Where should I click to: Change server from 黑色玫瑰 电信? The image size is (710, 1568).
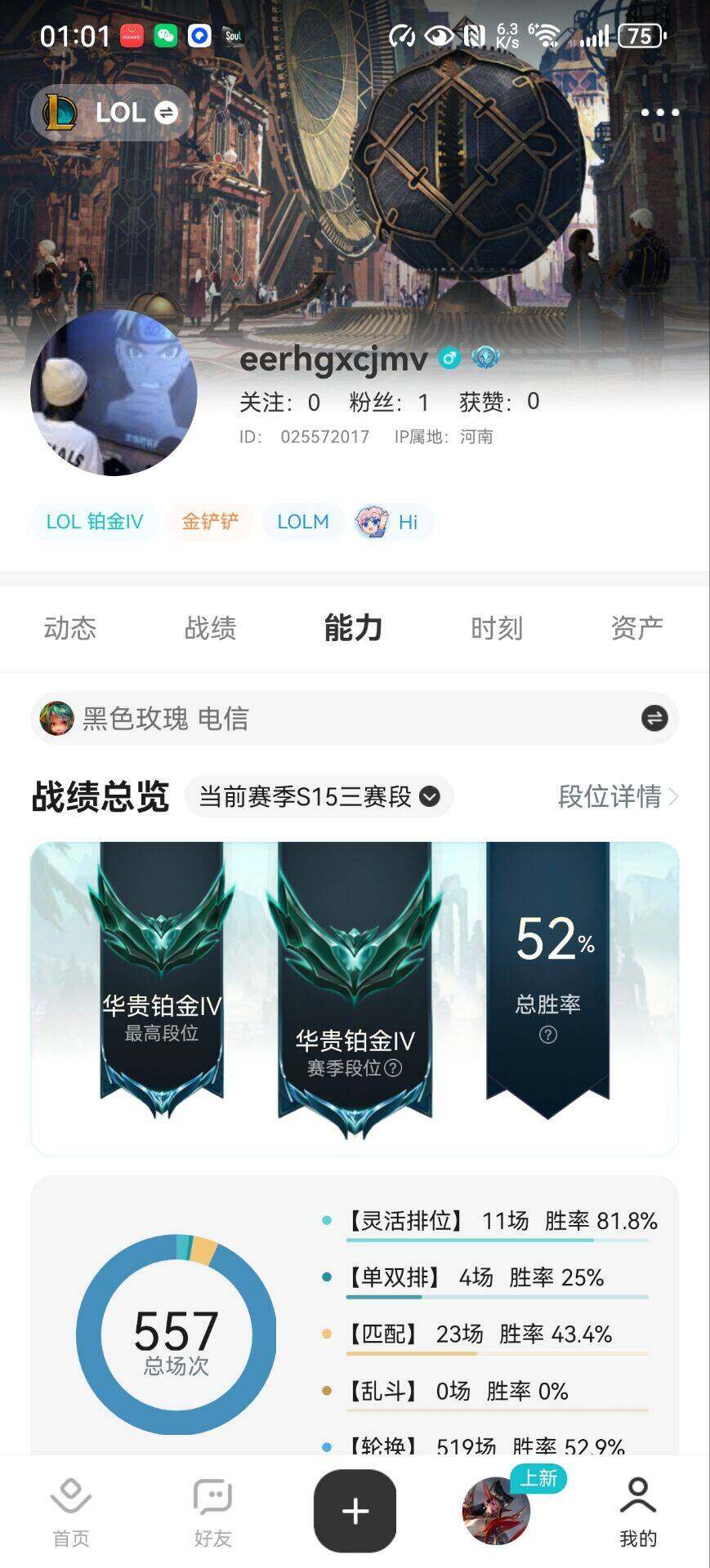click(654, 719)
